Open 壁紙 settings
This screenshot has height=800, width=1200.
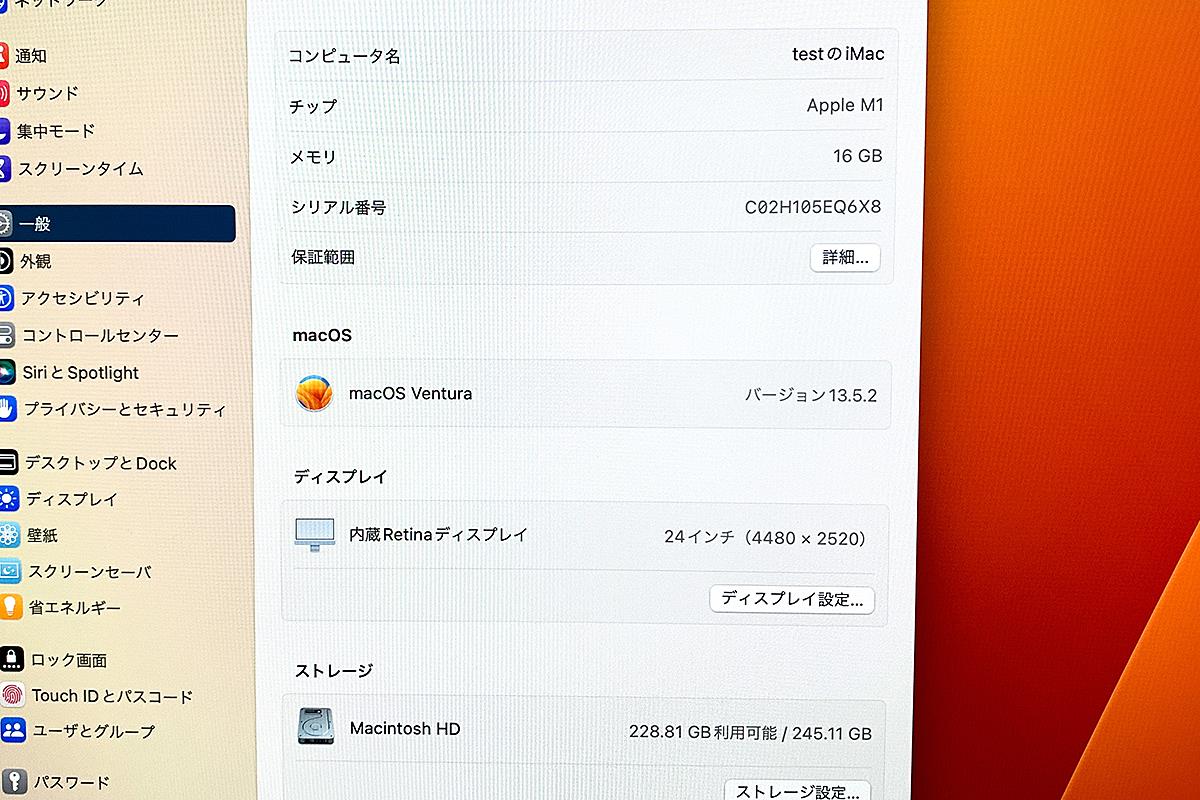point(42,535)
